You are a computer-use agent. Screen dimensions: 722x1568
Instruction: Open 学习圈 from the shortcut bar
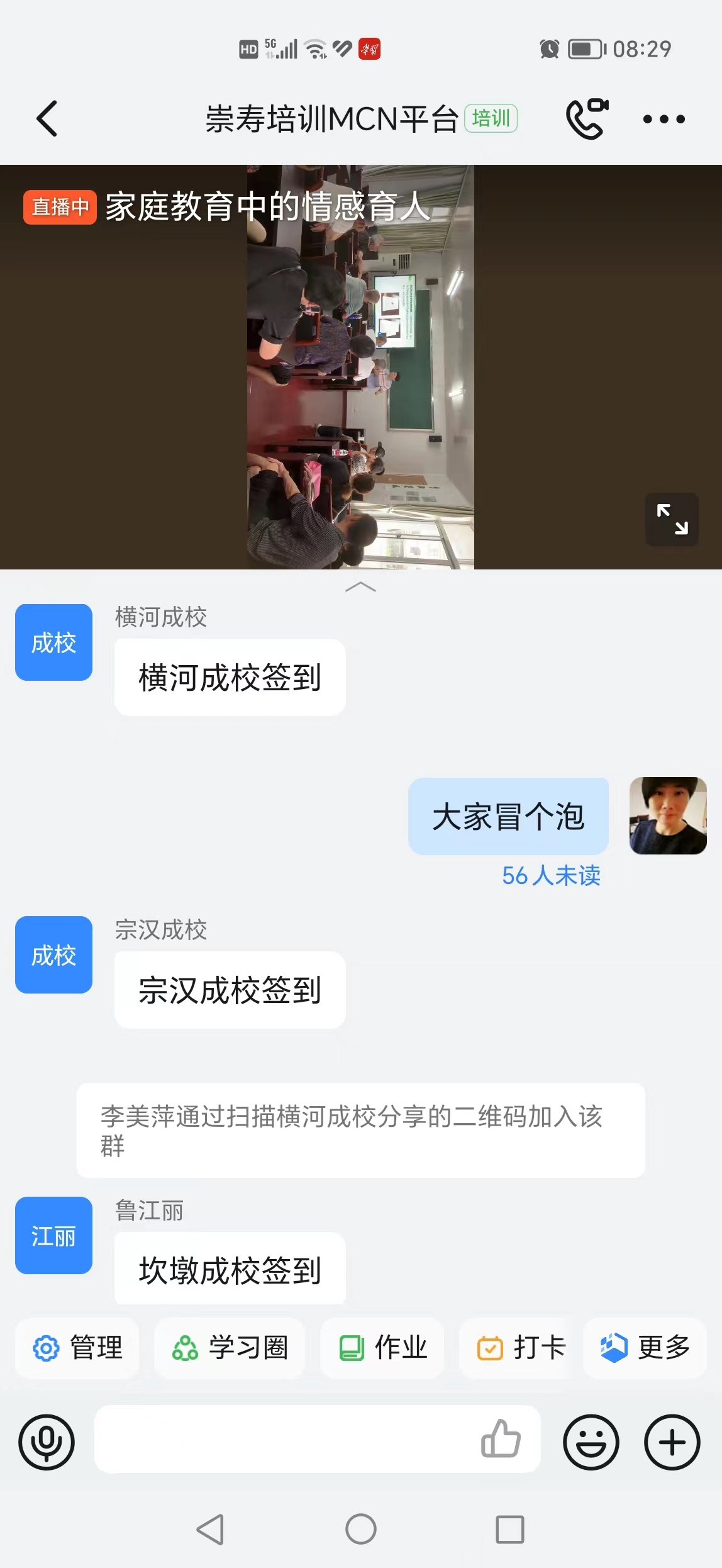230,1348
